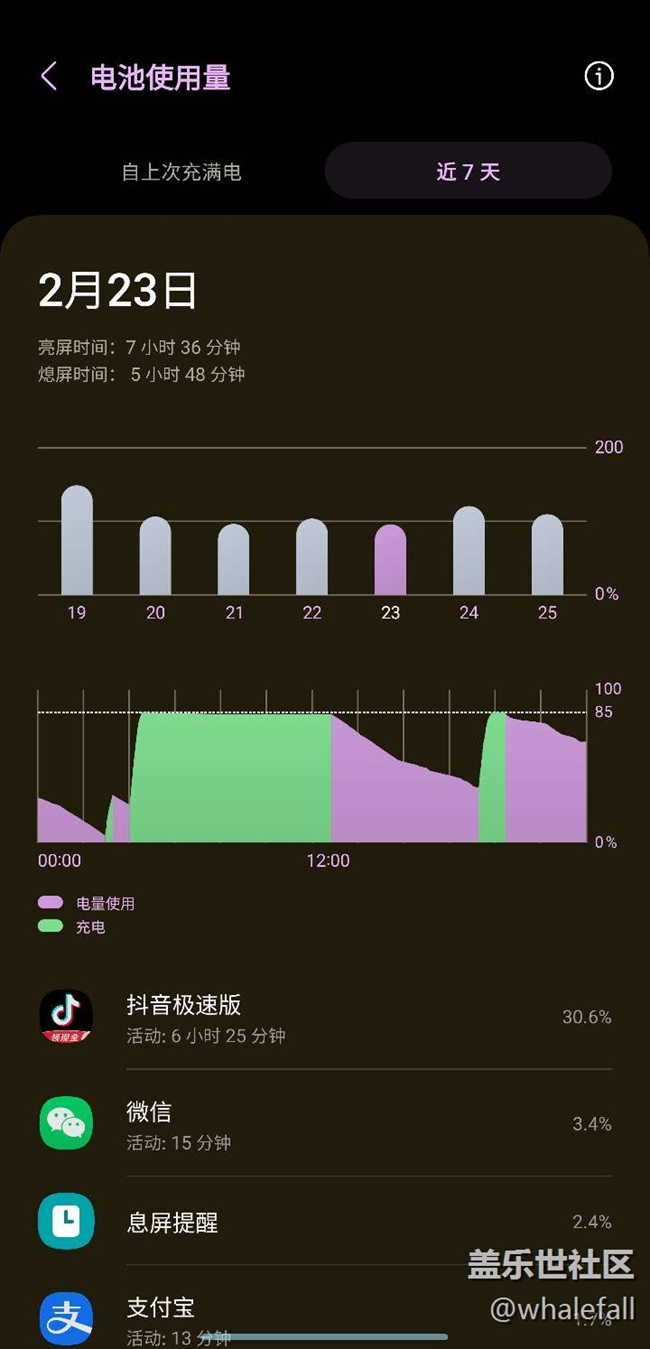This screenshot has width=650, height=1349.
Task: Select the bar for day 24
Action: click(469, 550)
